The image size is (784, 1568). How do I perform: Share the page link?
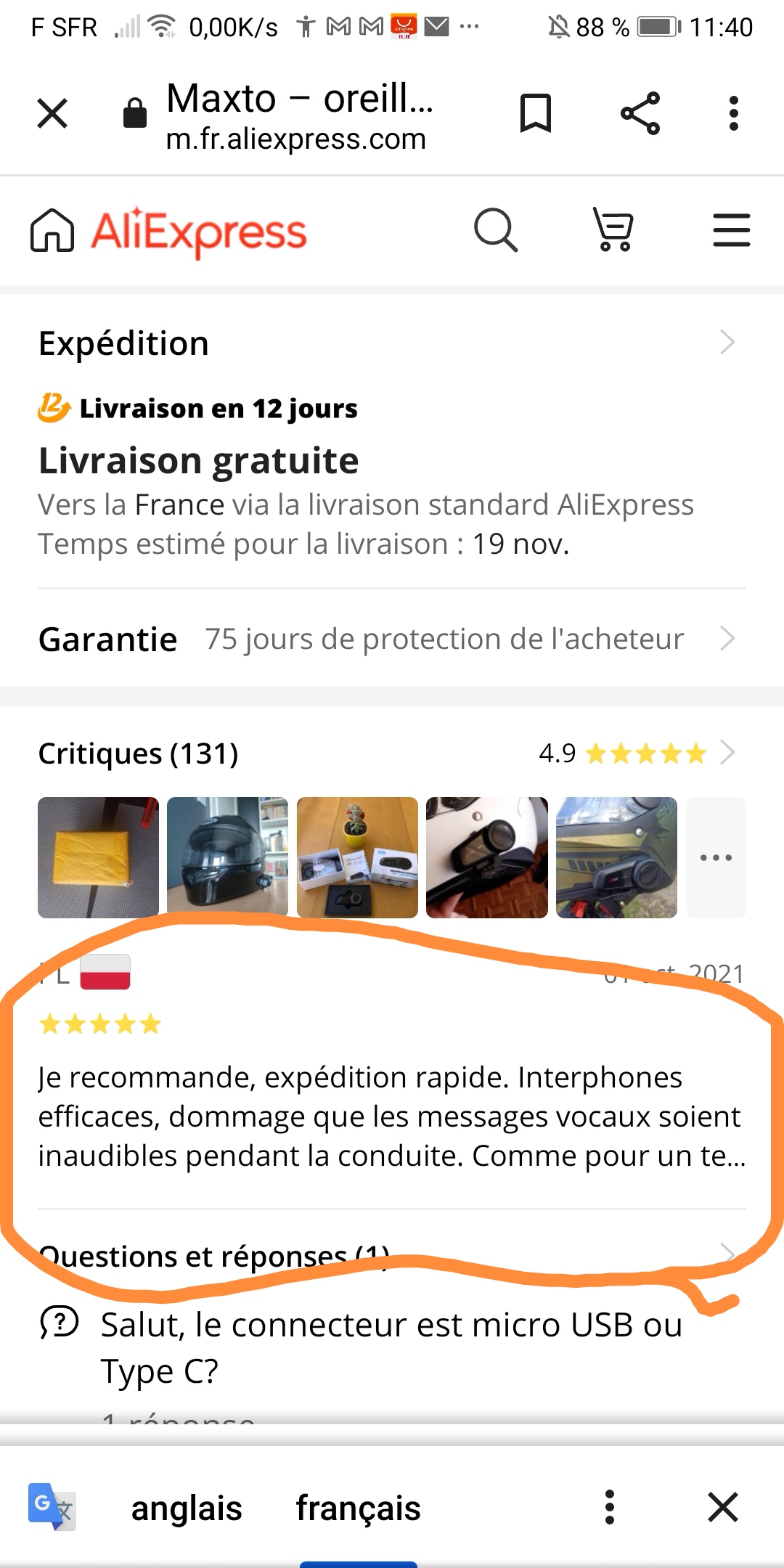tap(640, 113)
